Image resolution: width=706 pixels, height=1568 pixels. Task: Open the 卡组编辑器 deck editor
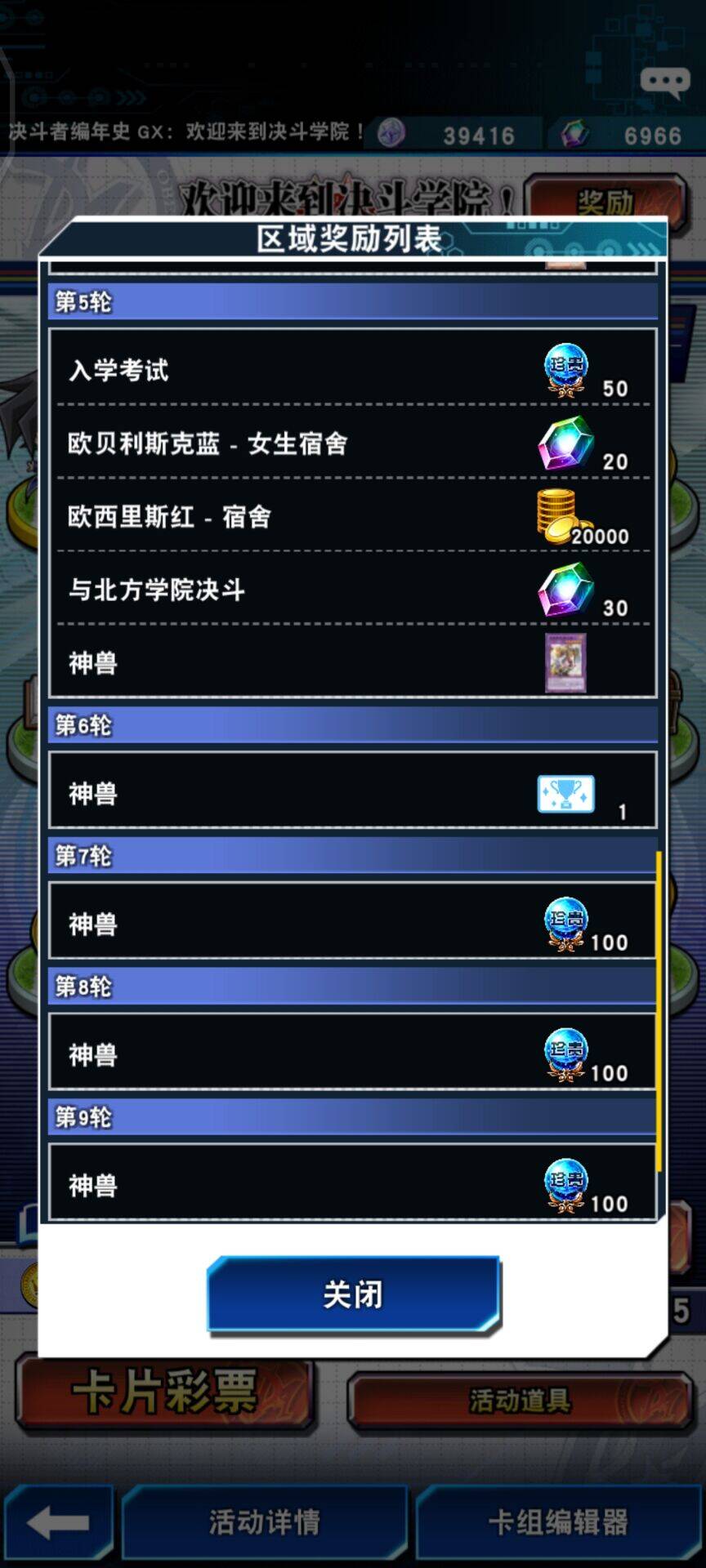(x=558, y=1522)
